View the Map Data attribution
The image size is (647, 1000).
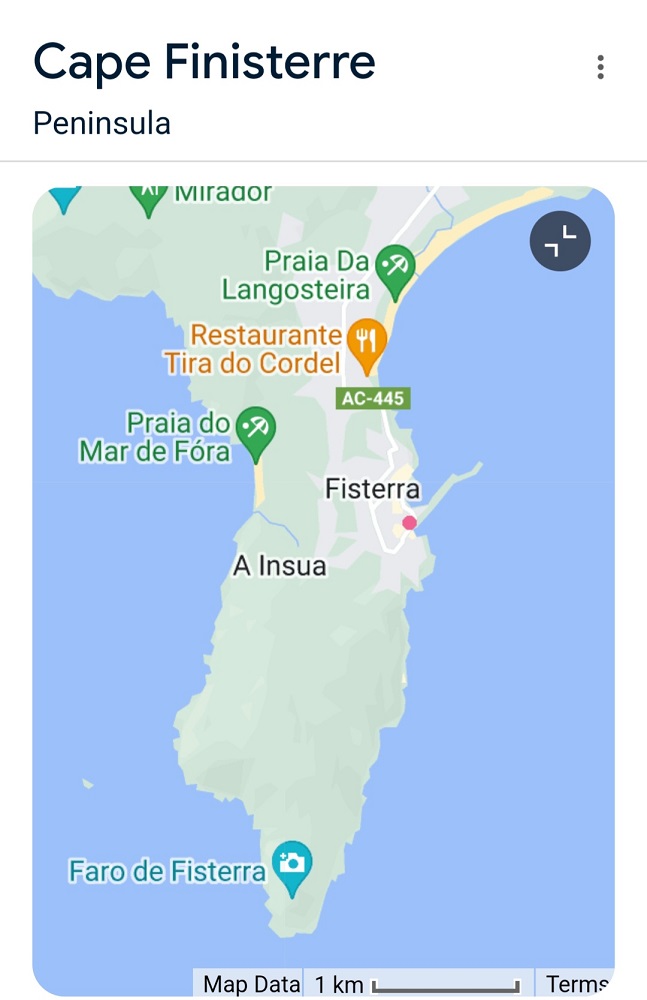click(x=251, y=984)
